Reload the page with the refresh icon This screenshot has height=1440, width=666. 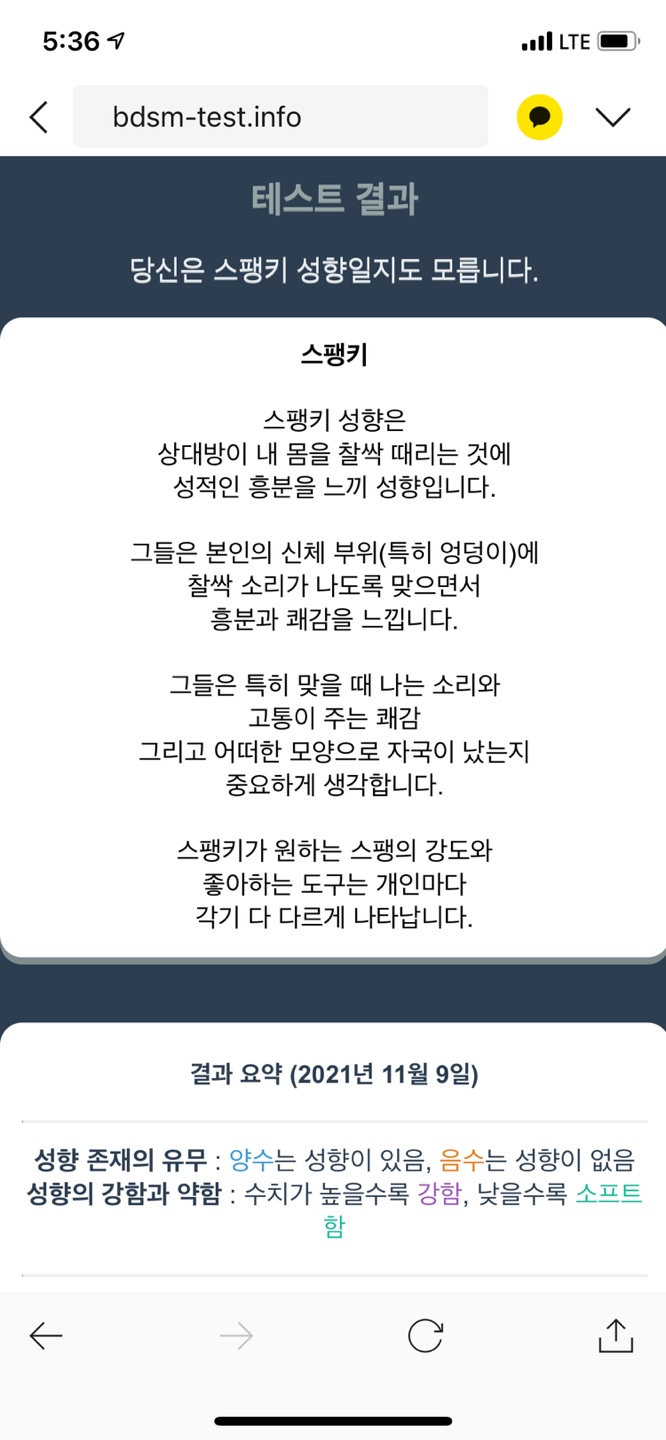pos(425,1336)
